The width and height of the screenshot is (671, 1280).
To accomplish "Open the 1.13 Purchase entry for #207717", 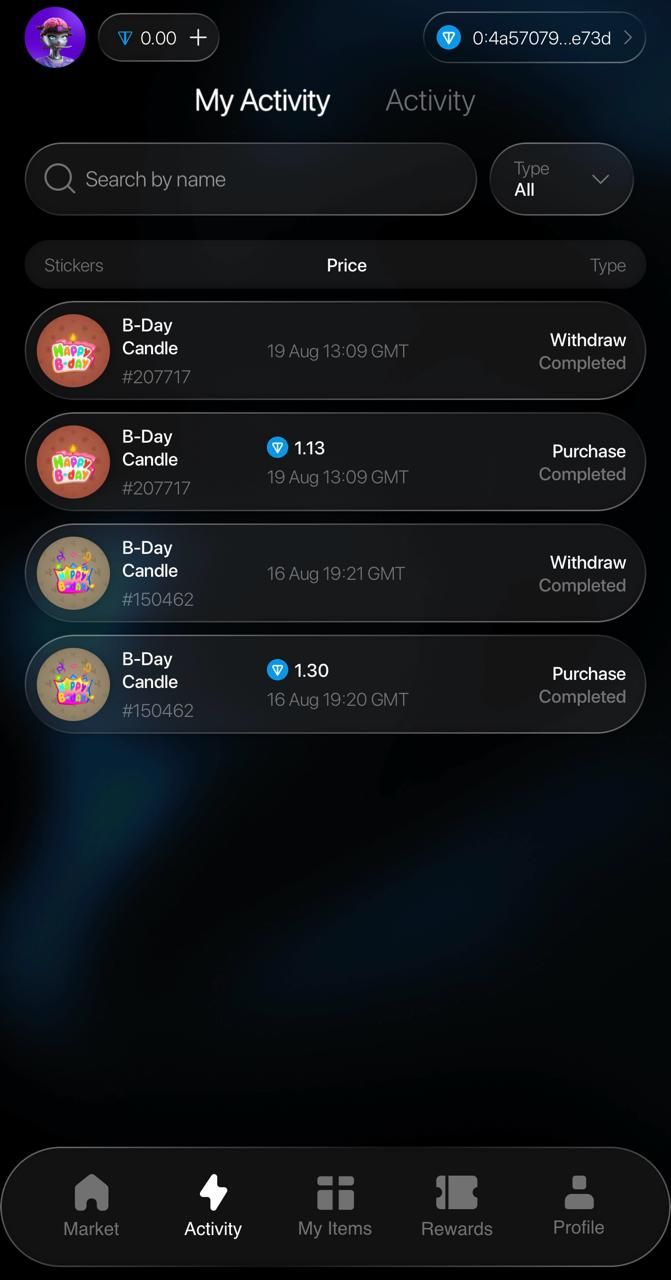I will click(x=335, y=462).
